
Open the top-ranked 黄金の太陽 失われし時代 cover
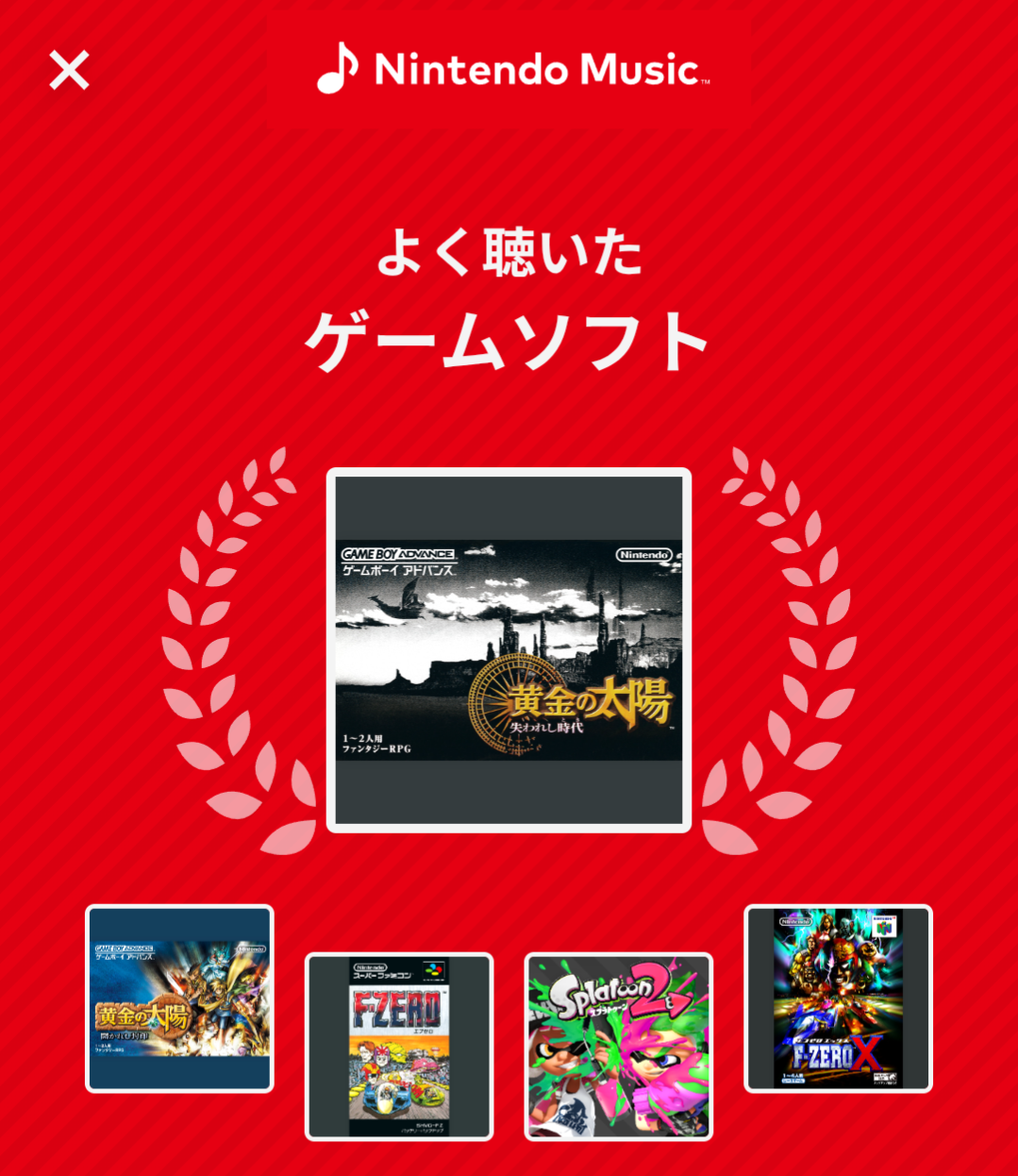509,650
